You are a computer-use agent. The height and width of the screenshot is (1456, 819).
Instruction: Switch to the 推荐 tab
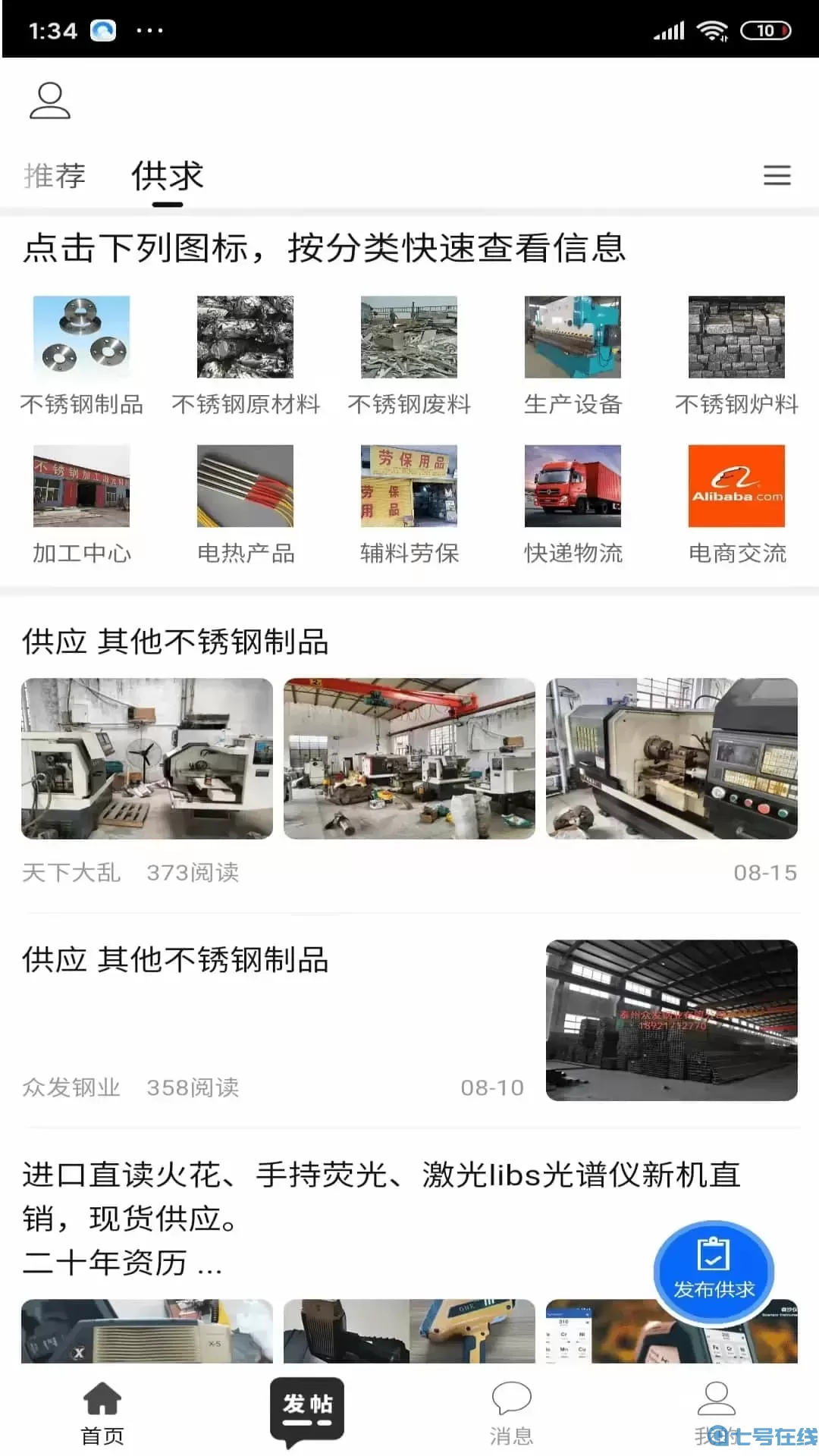(x=55, y=176)
